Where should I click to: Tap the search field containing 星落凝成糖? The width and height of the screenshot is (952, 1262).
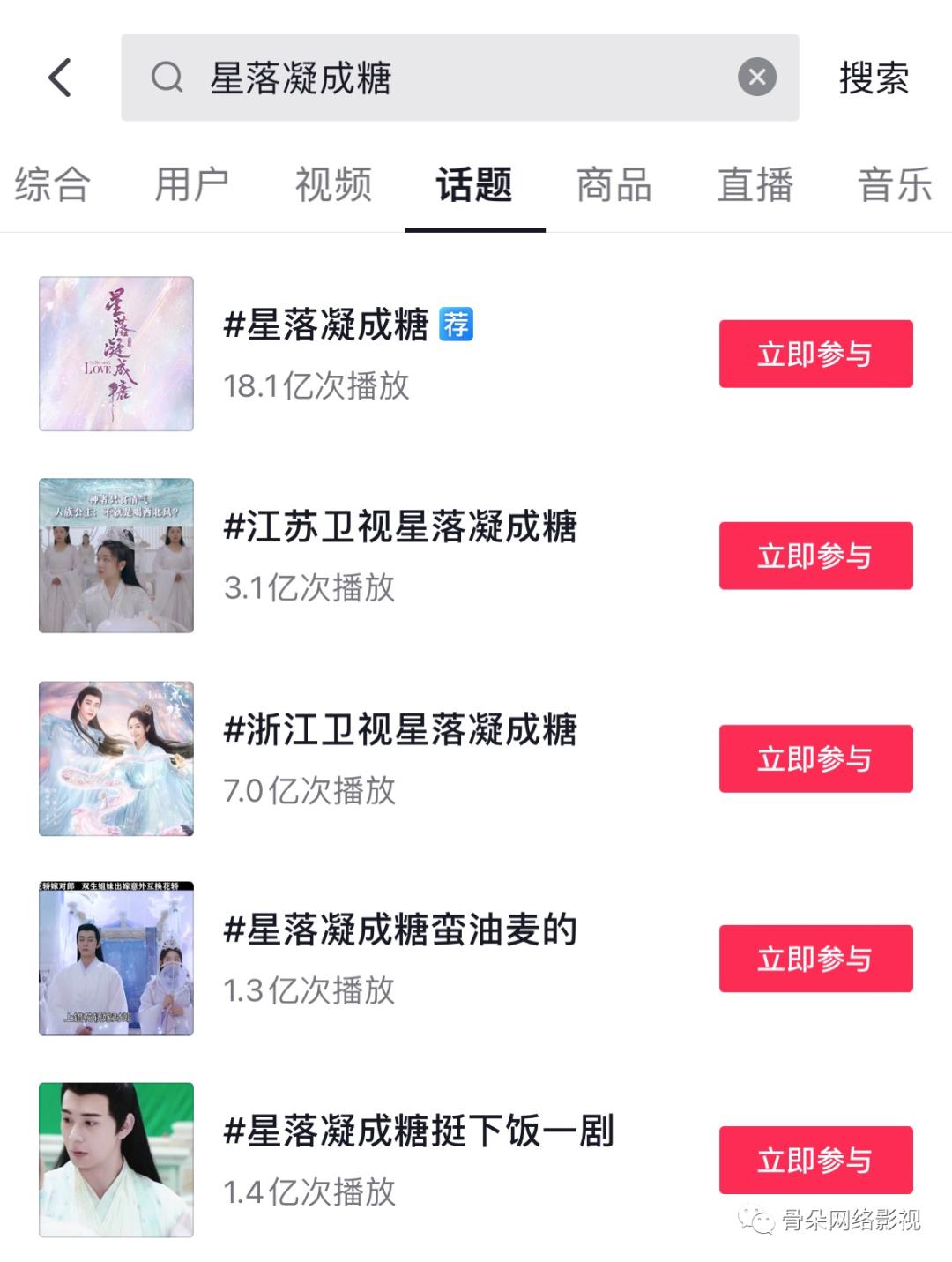tap(441, 78)
